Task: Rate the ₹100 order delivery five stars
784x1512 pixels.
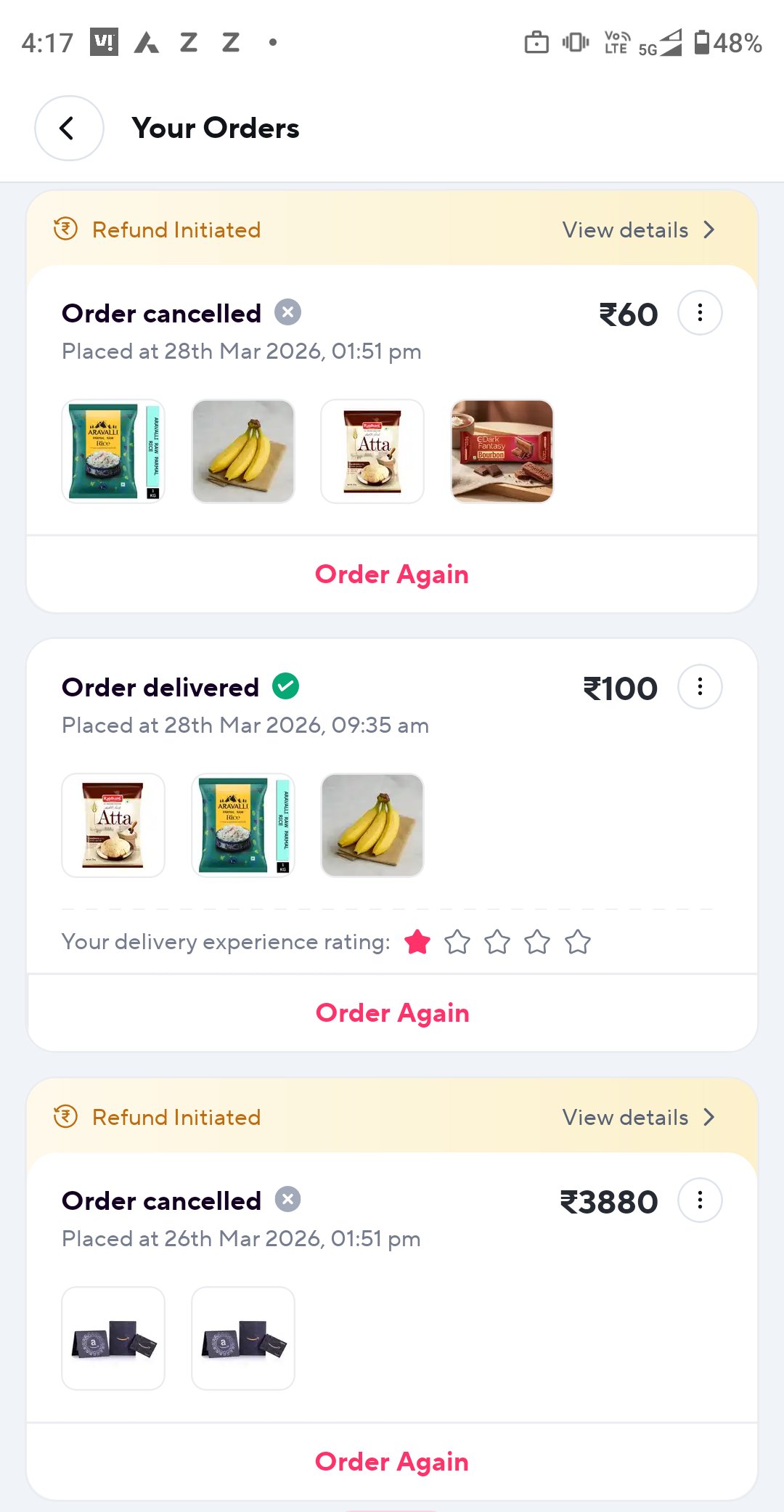Action: (577, 942)
